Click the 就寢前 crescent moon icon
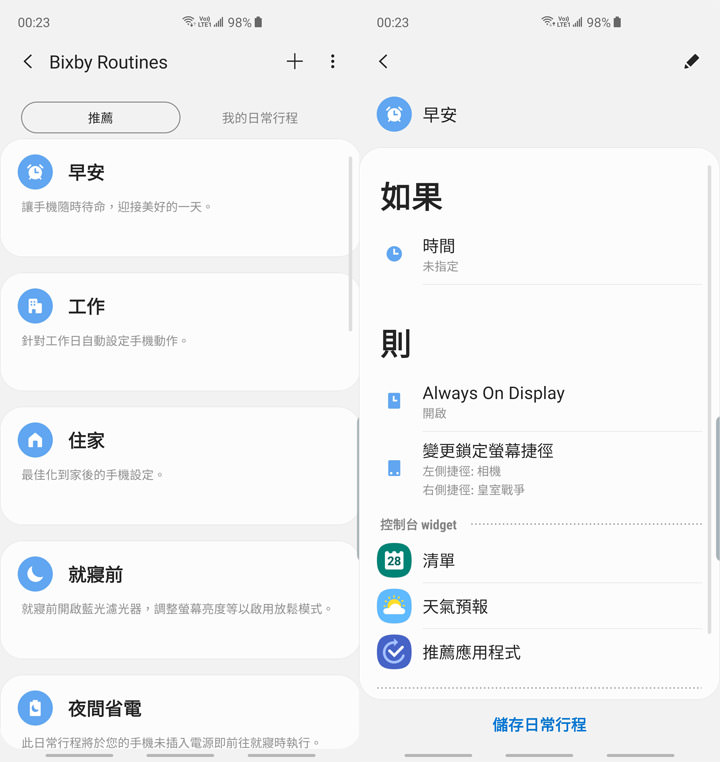Image resolution: width=720 pixels, height=762 pixels. [35, 574]
